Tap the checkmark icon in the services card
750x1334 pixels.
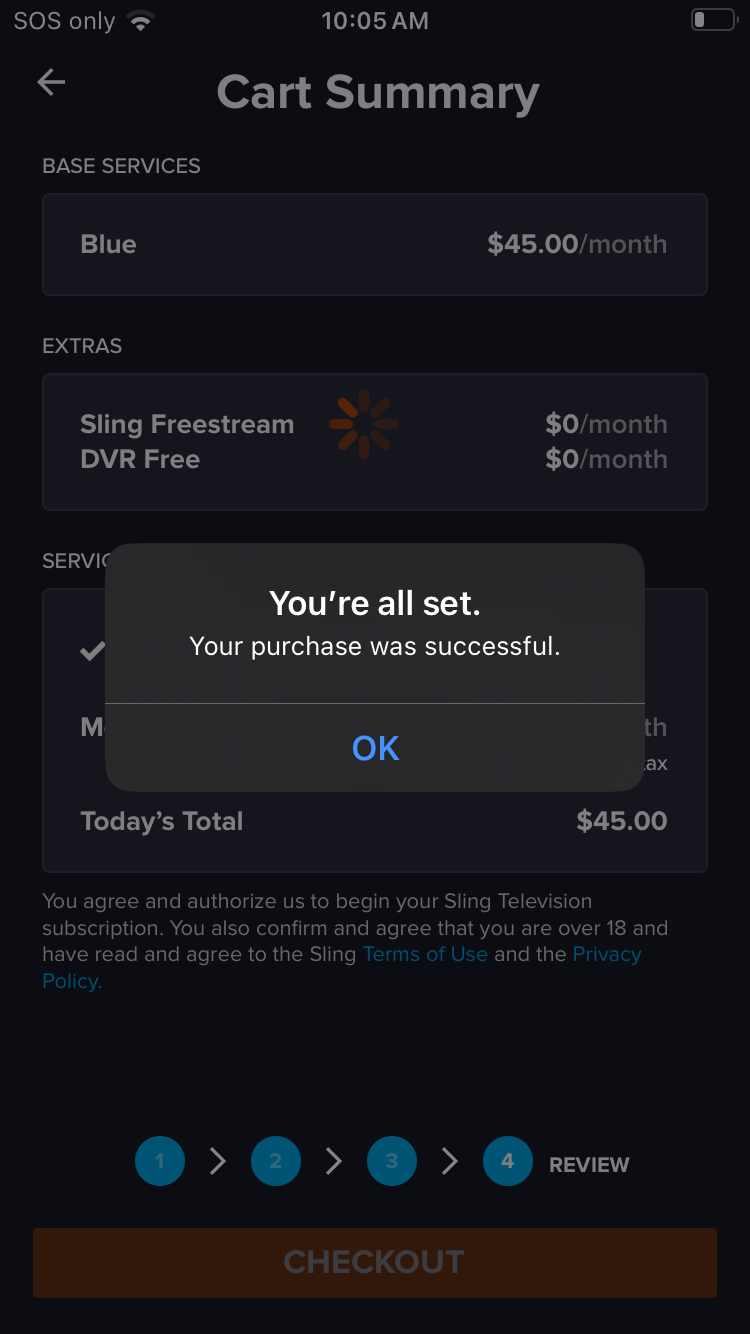click(91, 651)
